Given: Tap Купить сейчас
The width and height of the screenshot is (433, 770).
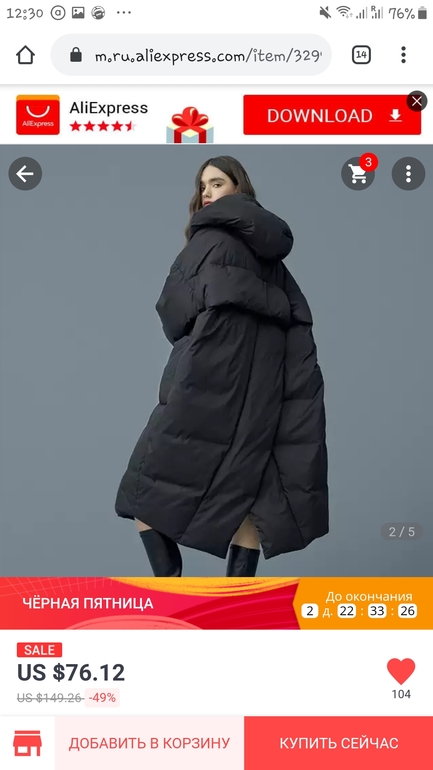Looking at the screenshot, I should point(339,743).
